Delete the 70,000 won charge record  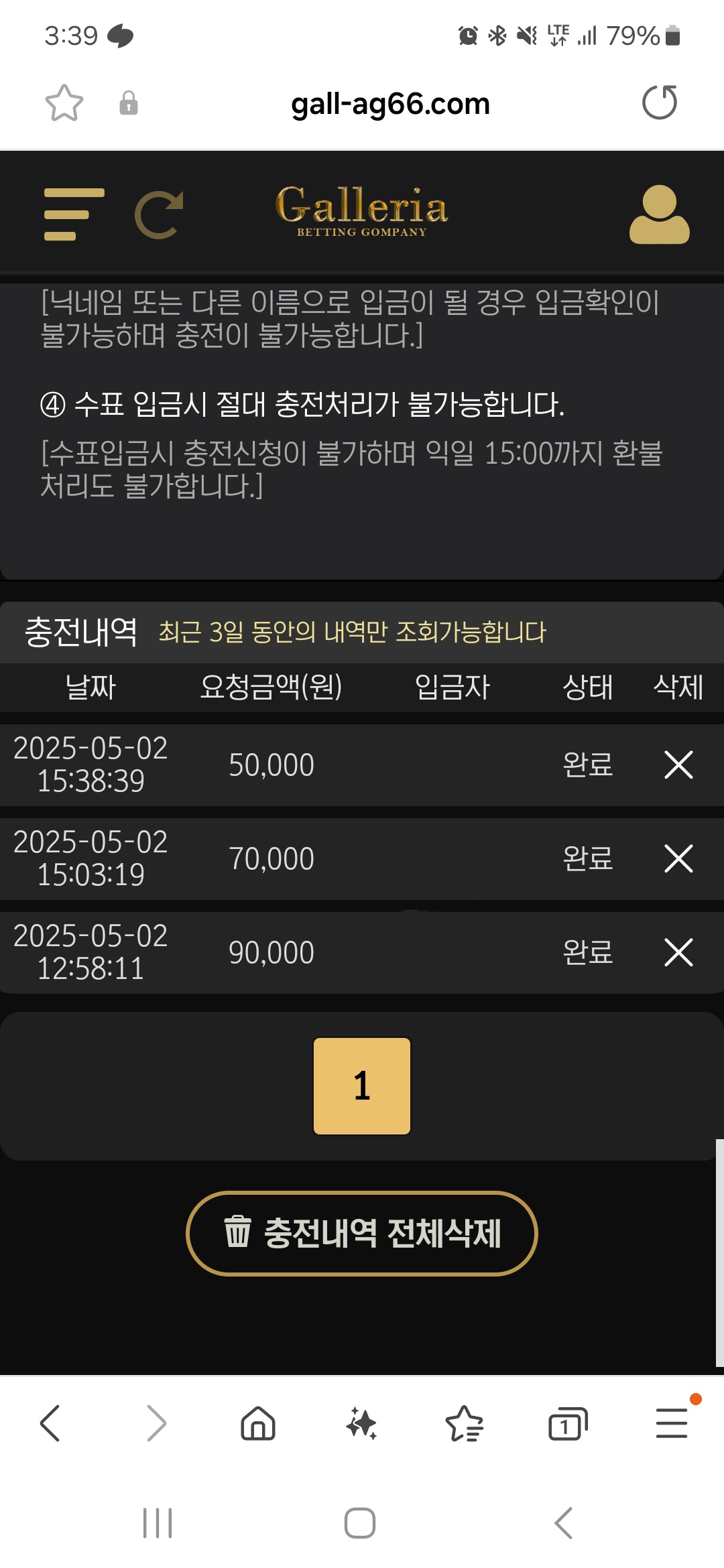coord(678,858)
